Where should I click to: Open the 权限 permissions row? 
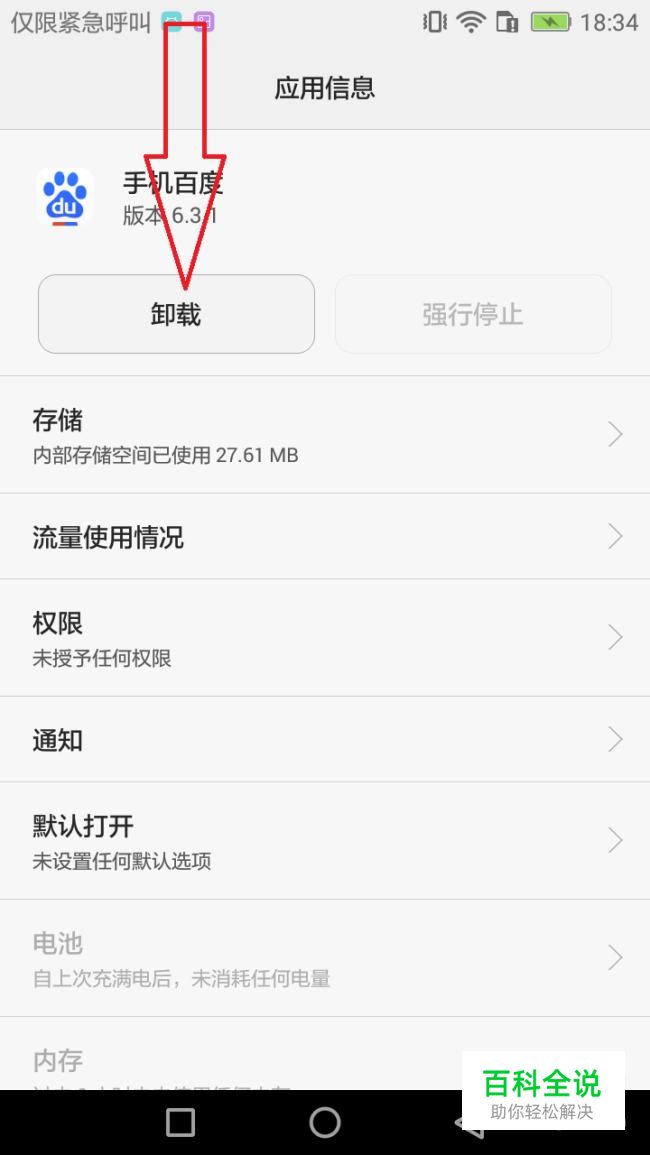pyautogui.click(x=325, y=638)
